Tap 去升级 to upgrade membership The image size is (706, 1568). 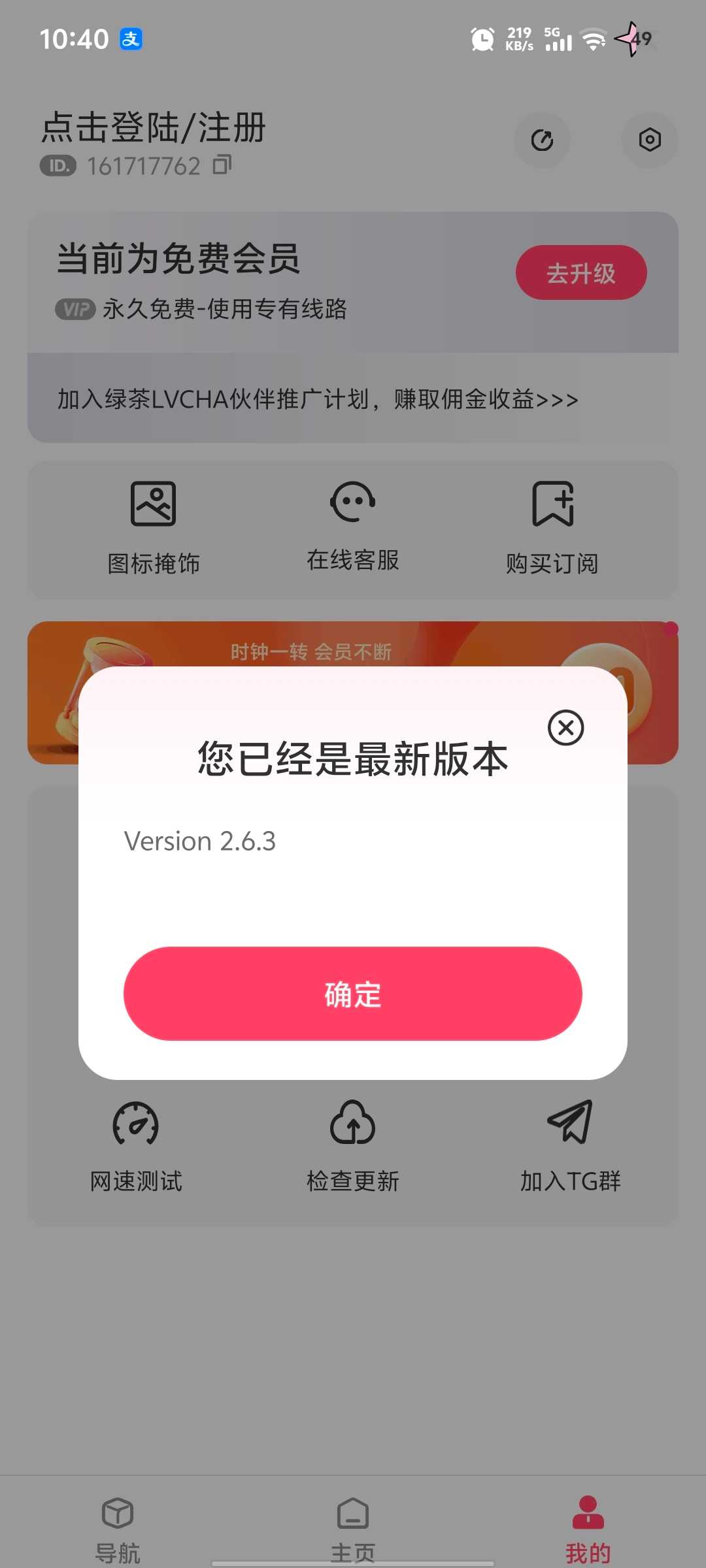[x=580, y=272]
